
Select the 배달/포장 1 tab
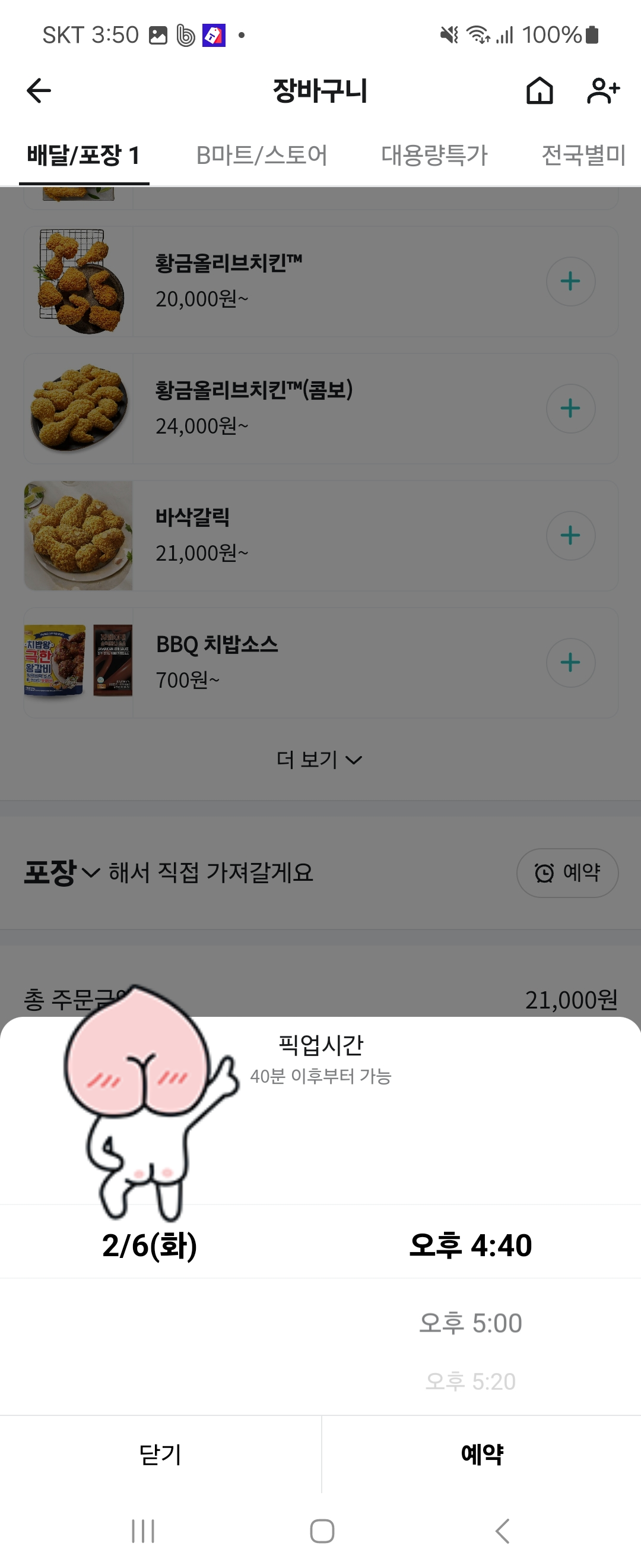(83, 155)
